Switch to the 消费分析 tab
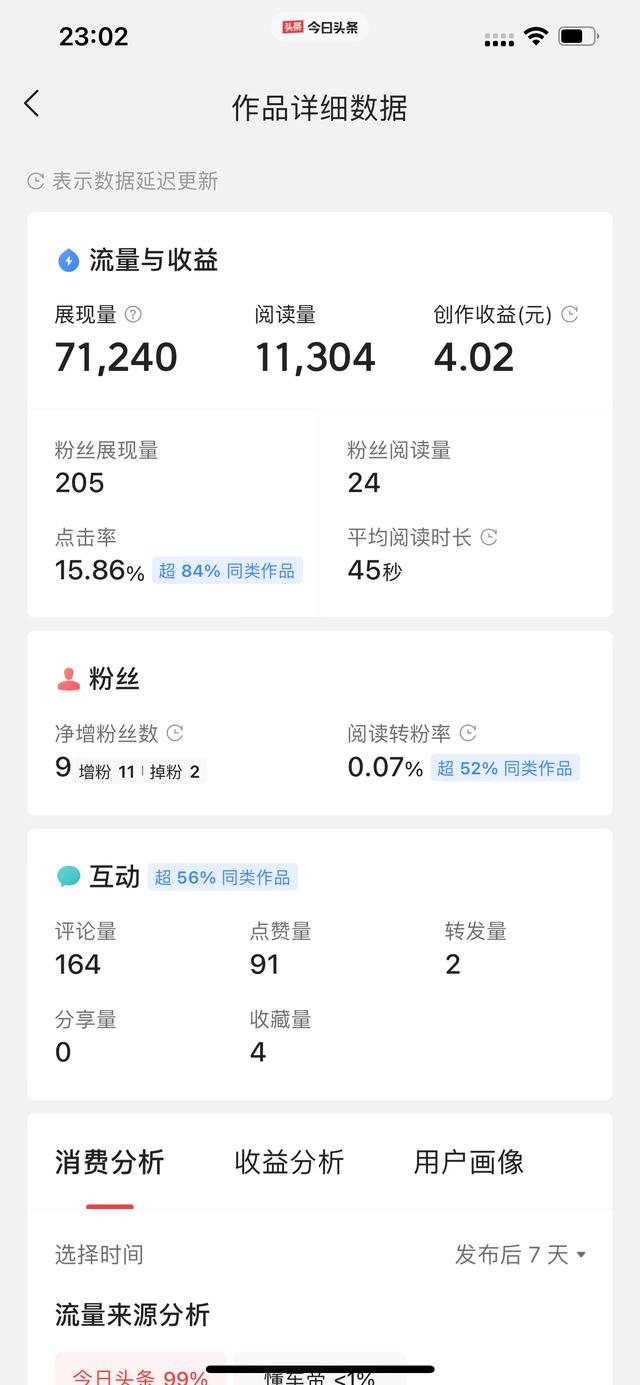Screen dimensions: 640x1385 click(x=109, y=1162)
